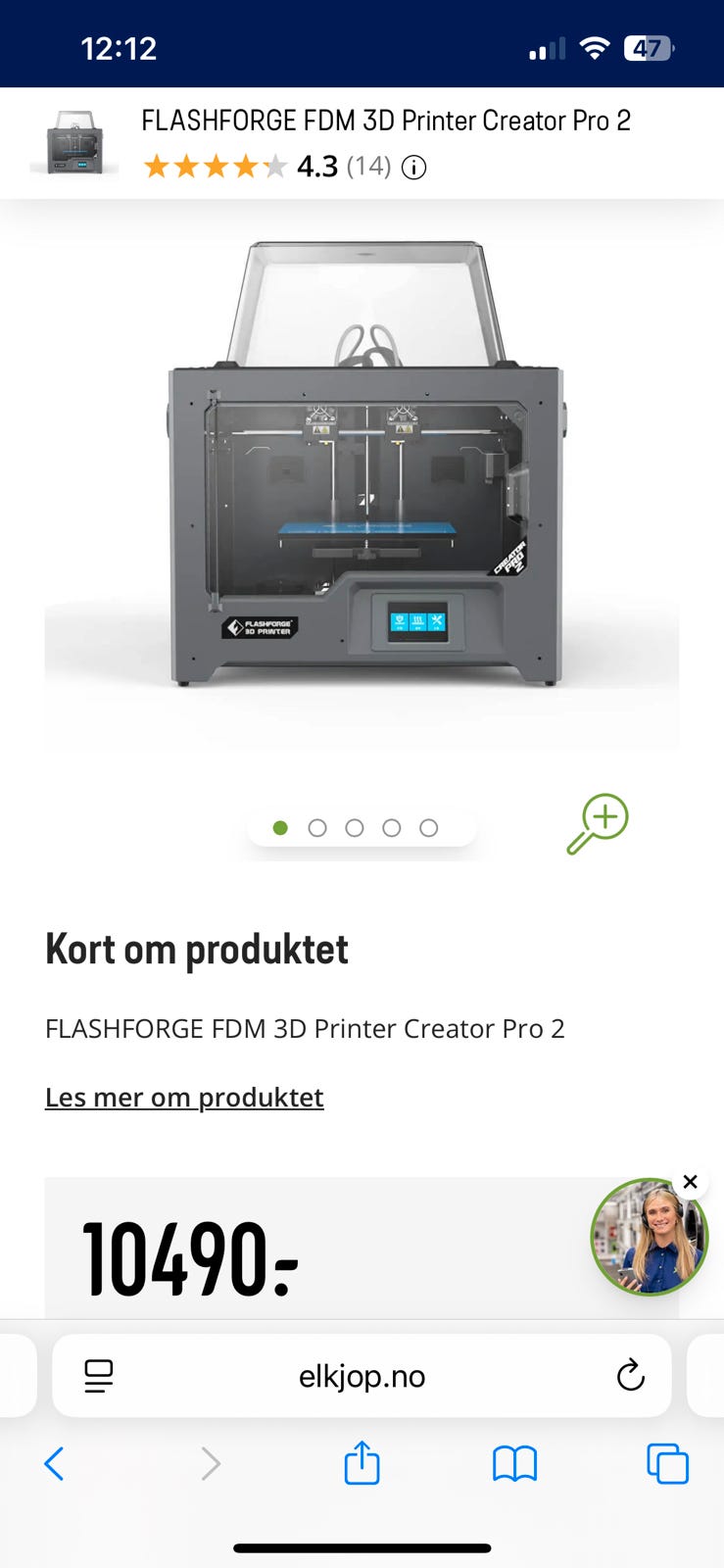Screen dimensions: 724x1568
Task: Open rating info icon next to reviews
Action: click(x=414, y=168)
